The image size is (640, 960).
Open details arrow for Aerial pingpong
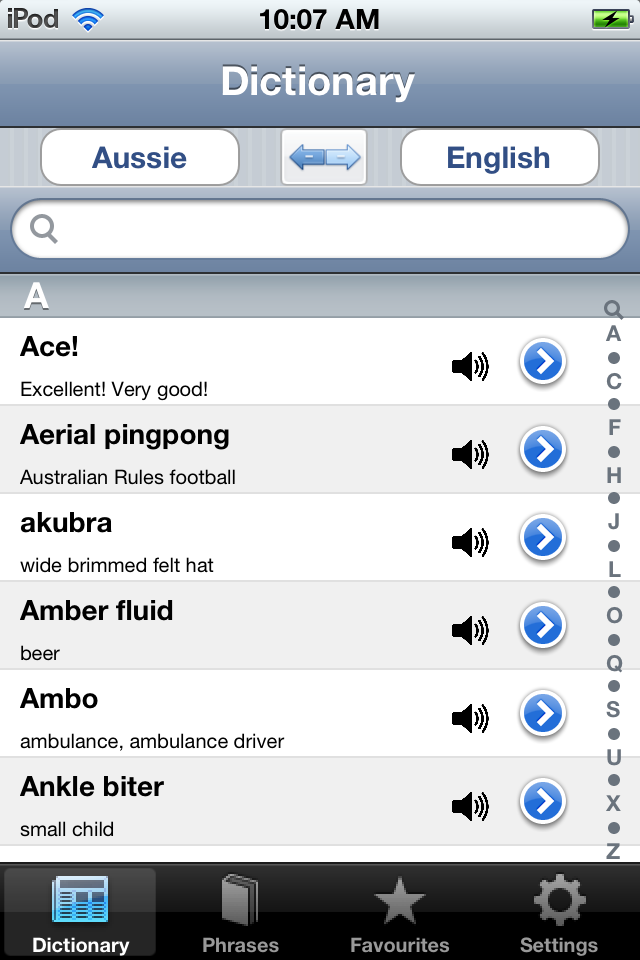543,450
